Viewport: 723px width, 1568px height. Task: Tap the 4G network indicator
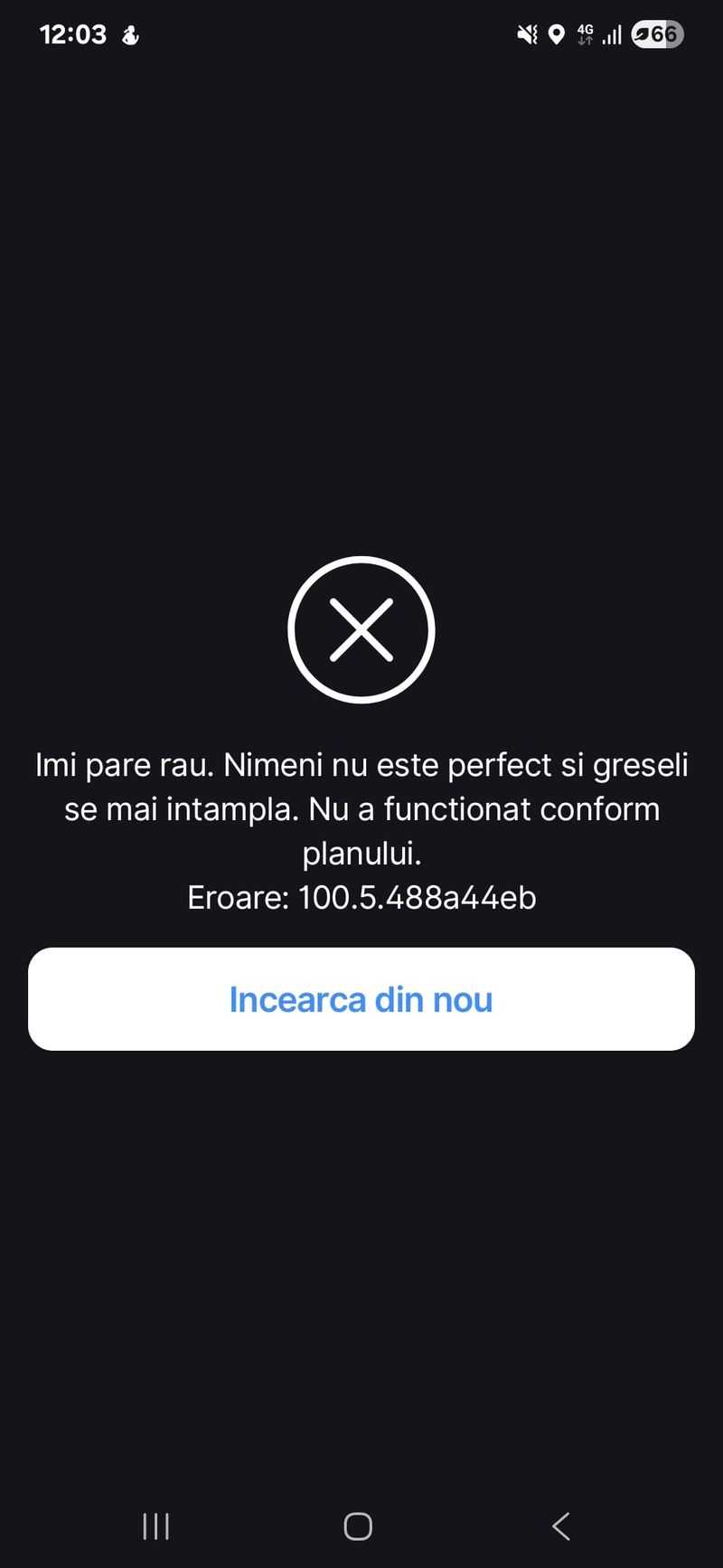point(583,34)
